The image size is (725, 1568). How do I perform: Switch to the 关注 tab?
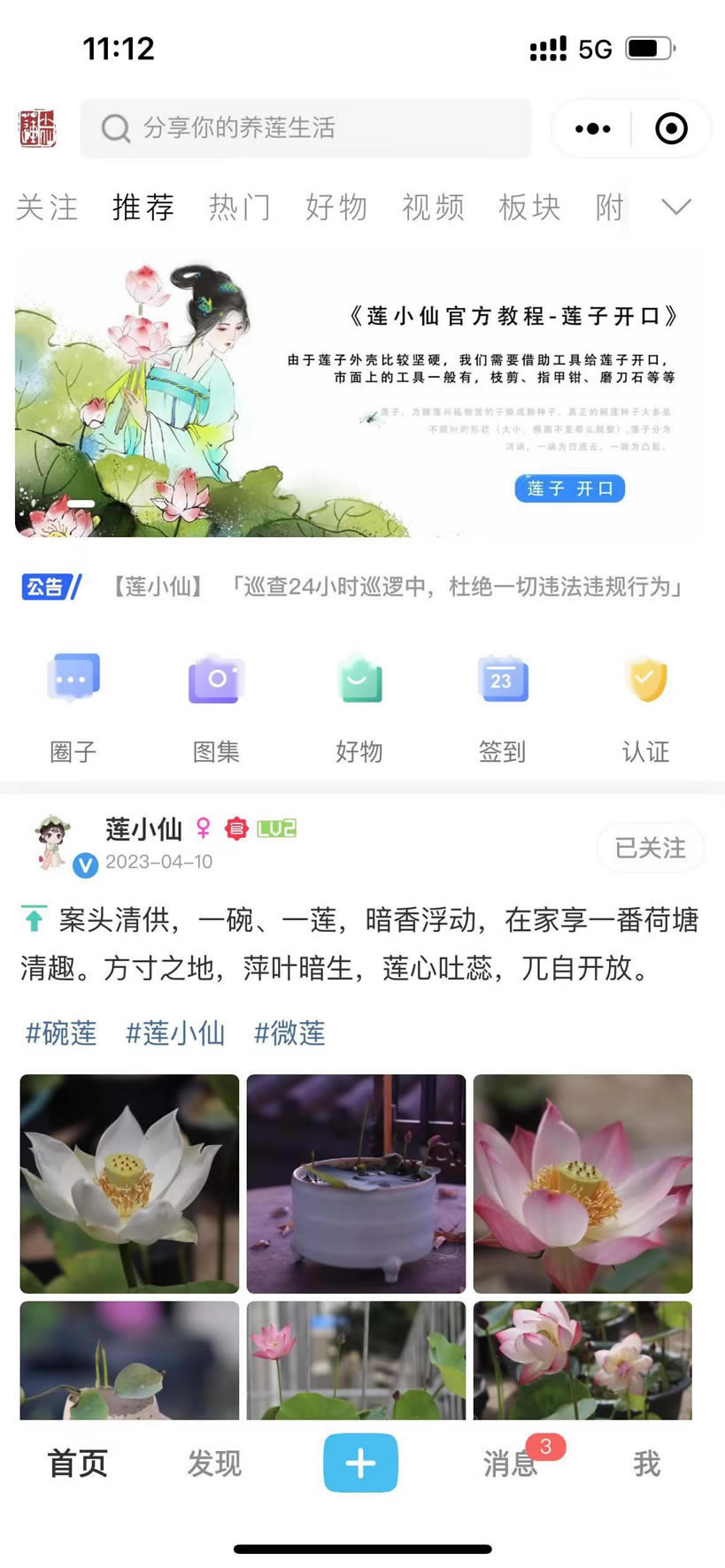click(x=47, y=208)
